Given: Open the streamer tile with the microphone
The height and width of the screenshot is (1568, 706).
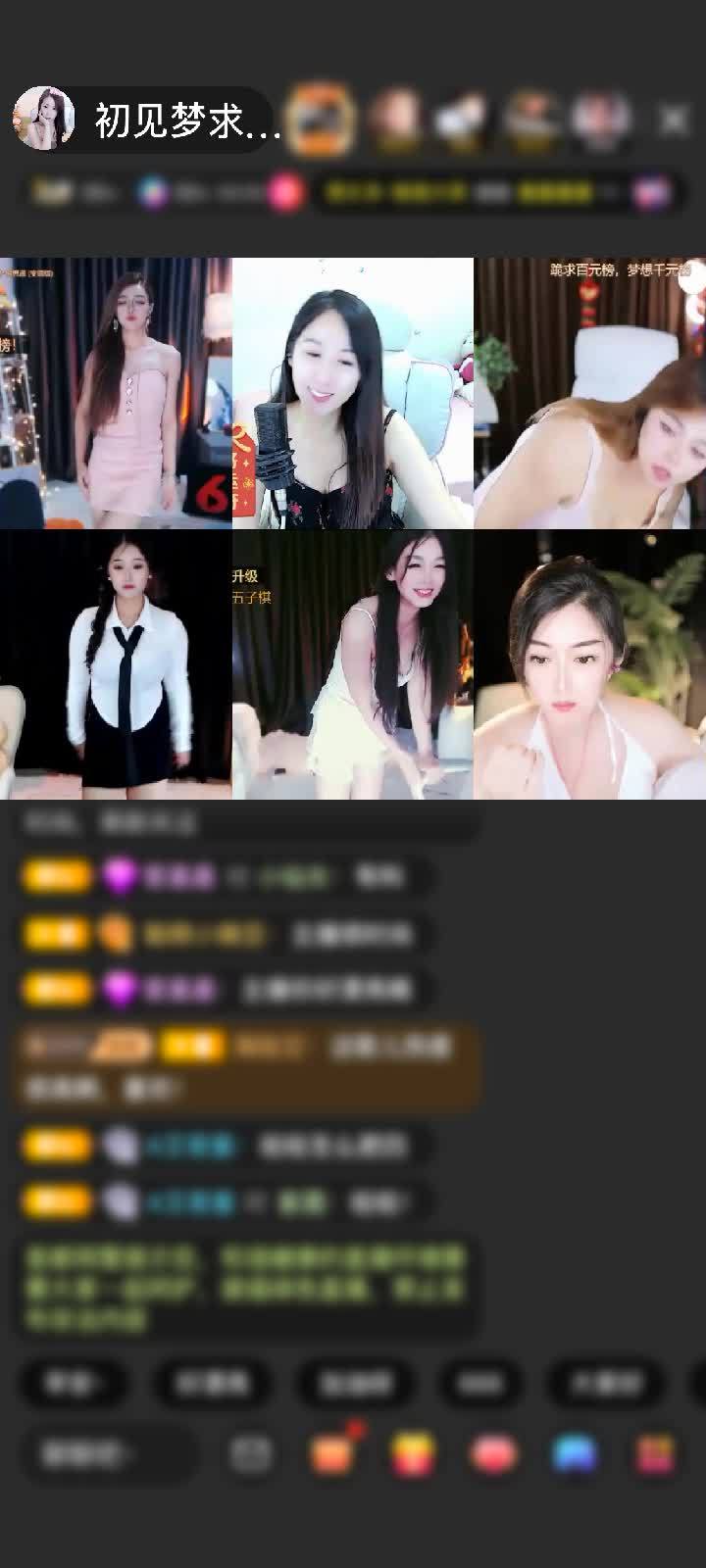Looking at the screenshot, I should coord(353,393).
